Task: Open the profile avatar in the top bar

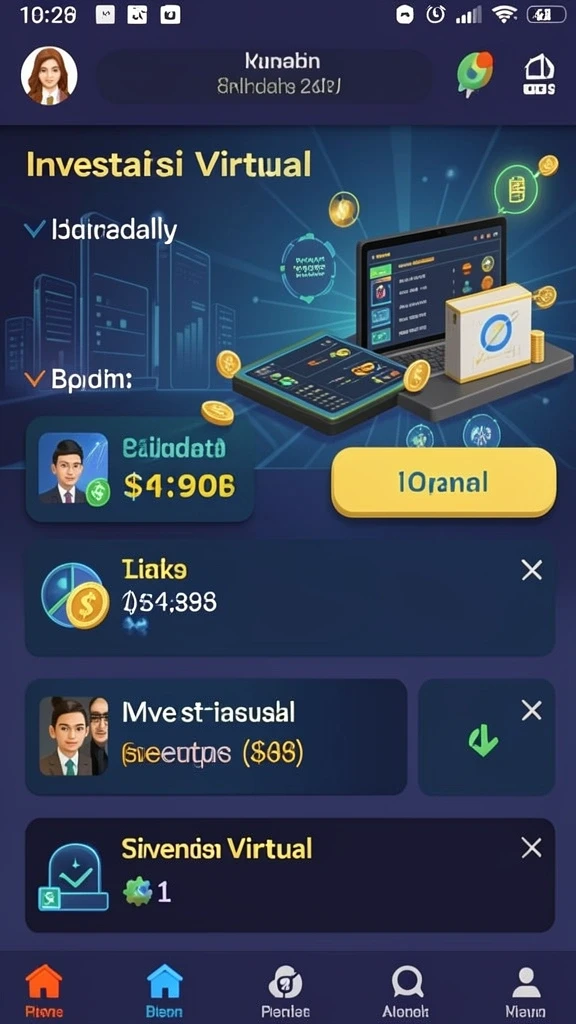Action: click(x=49, y=75)
